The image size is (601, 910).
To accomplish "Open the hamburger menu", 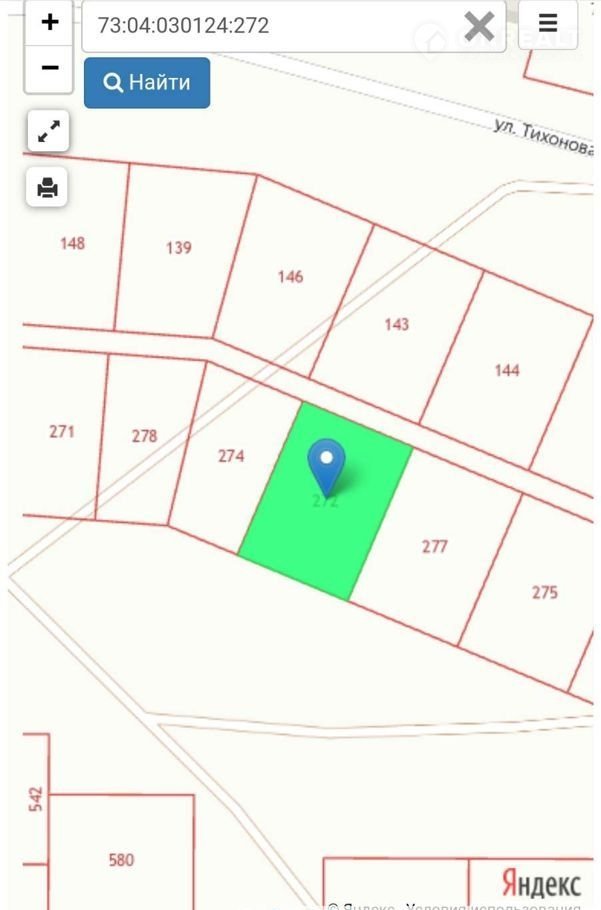I will tap(547, 24).
